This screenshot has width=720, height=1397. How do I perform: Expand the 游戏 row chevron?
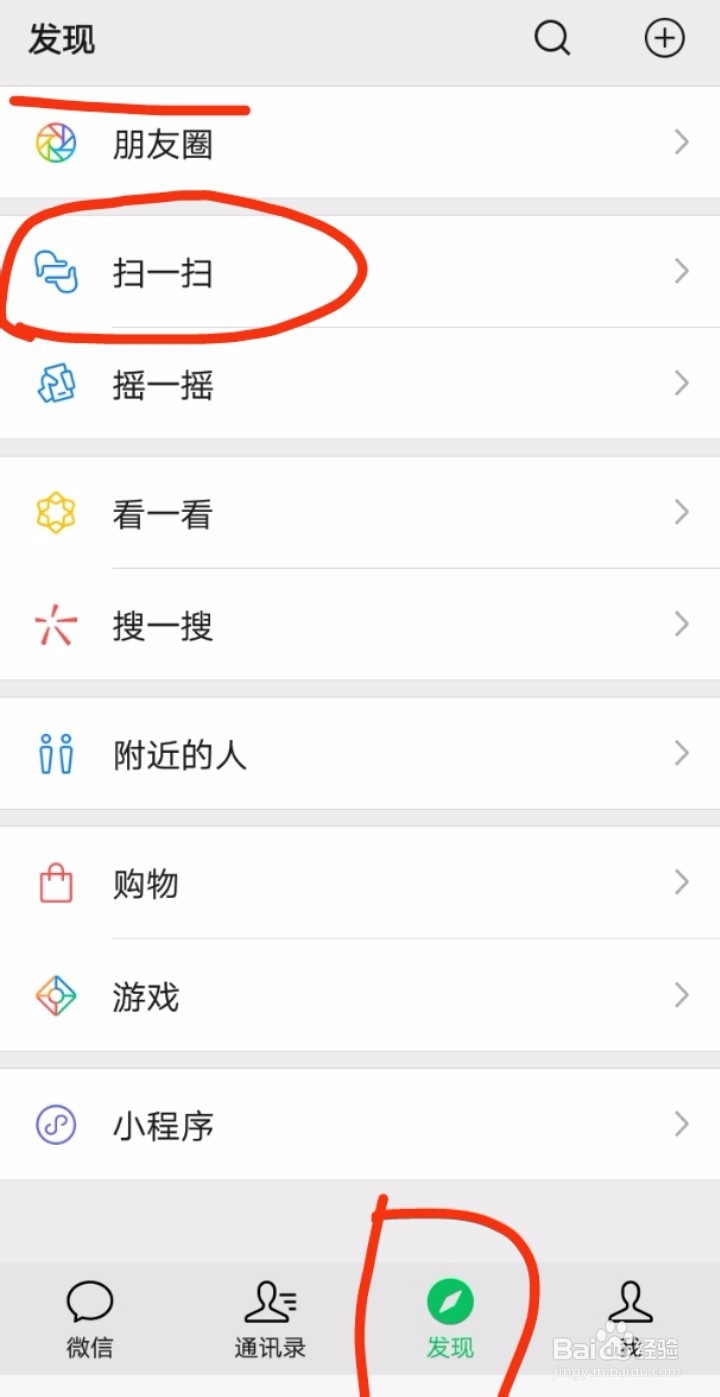681,996
